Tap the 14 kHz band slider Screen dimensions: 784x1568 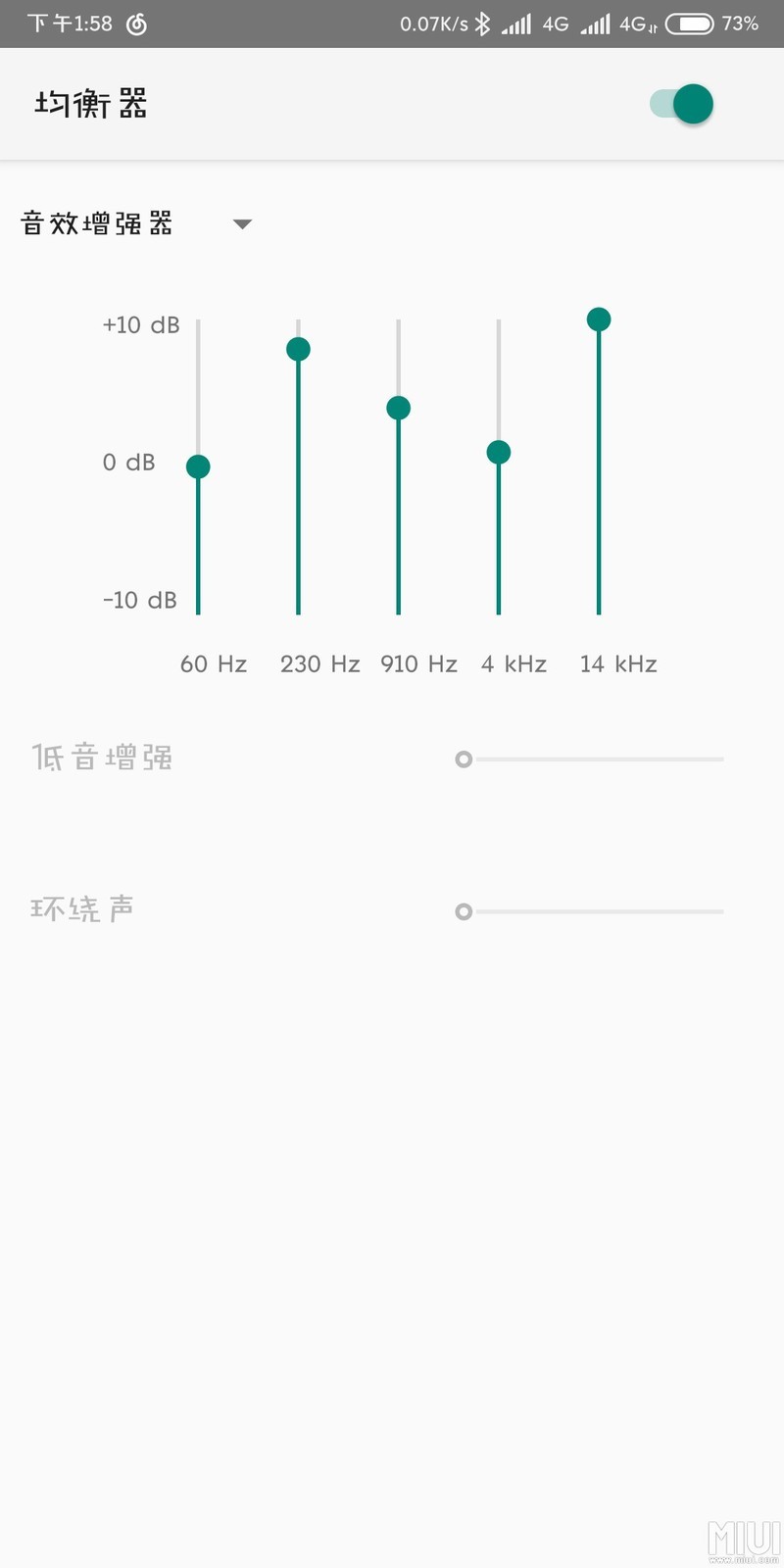(x=599, y=319)
